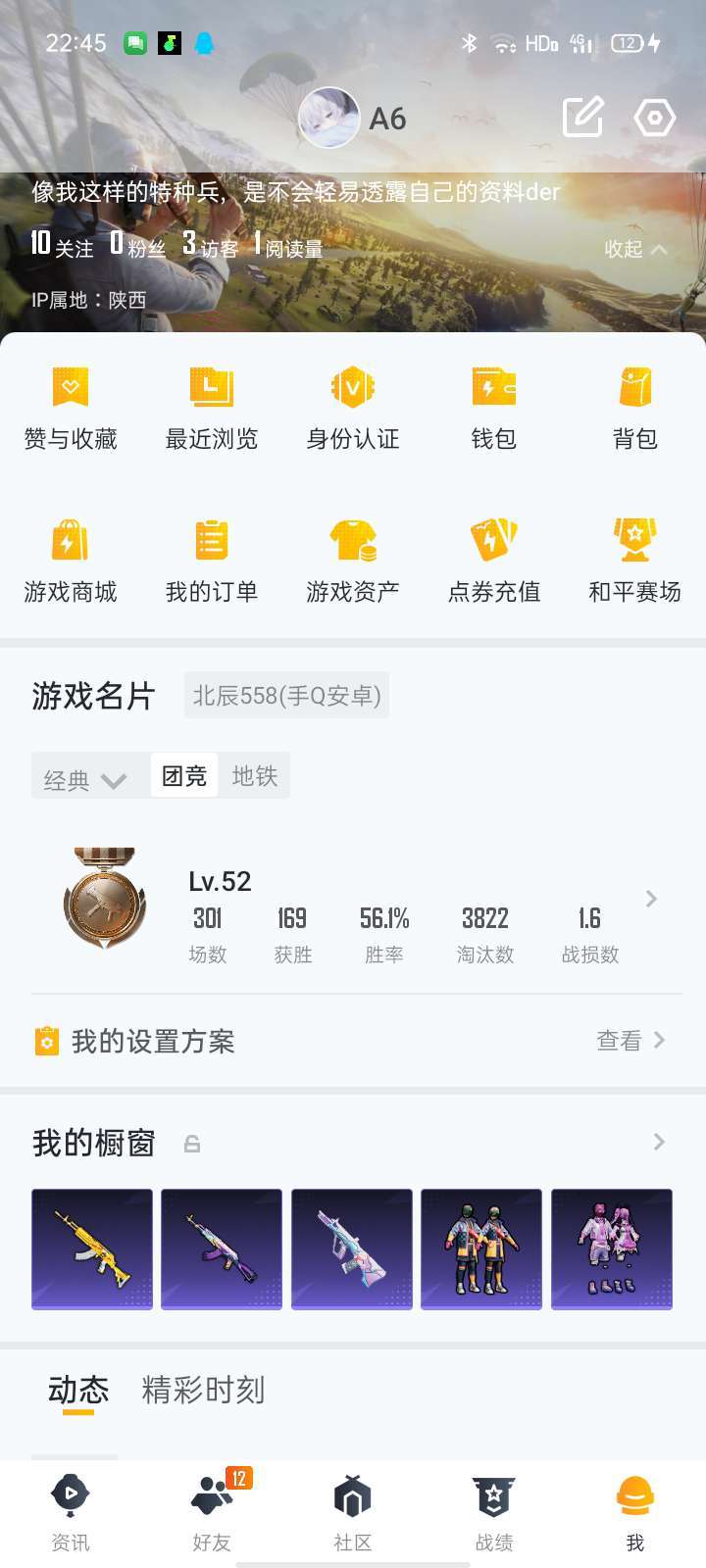Switch to the 地铁 tab
Image resolution: width=706 pixels, height=1568 pixels.
click(255, 776)
